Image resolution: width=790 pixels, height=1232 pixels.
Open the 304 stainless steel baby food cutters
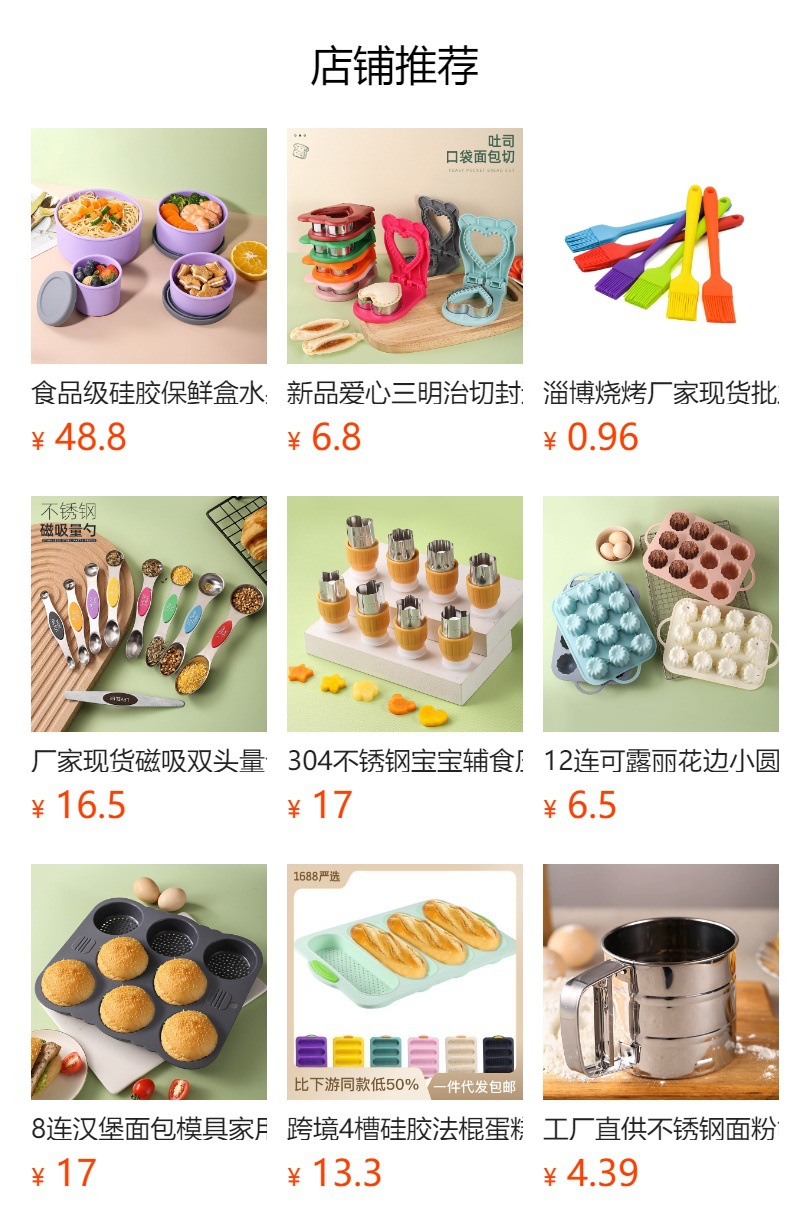pyautogui.click(x=405, y=614)
